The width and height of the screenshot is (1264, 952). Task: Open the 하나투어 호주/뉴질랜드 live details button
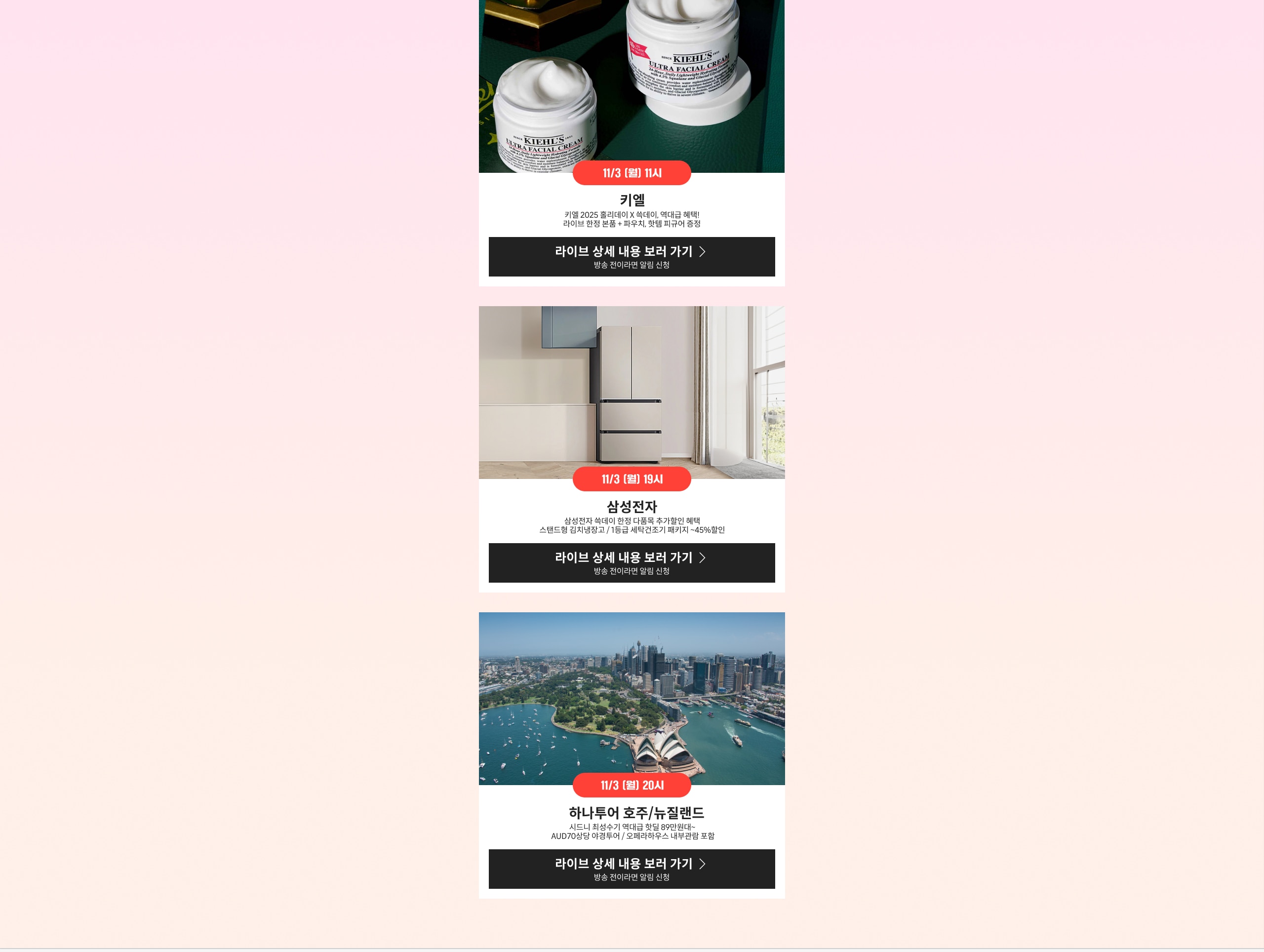(x=632, y=869)
